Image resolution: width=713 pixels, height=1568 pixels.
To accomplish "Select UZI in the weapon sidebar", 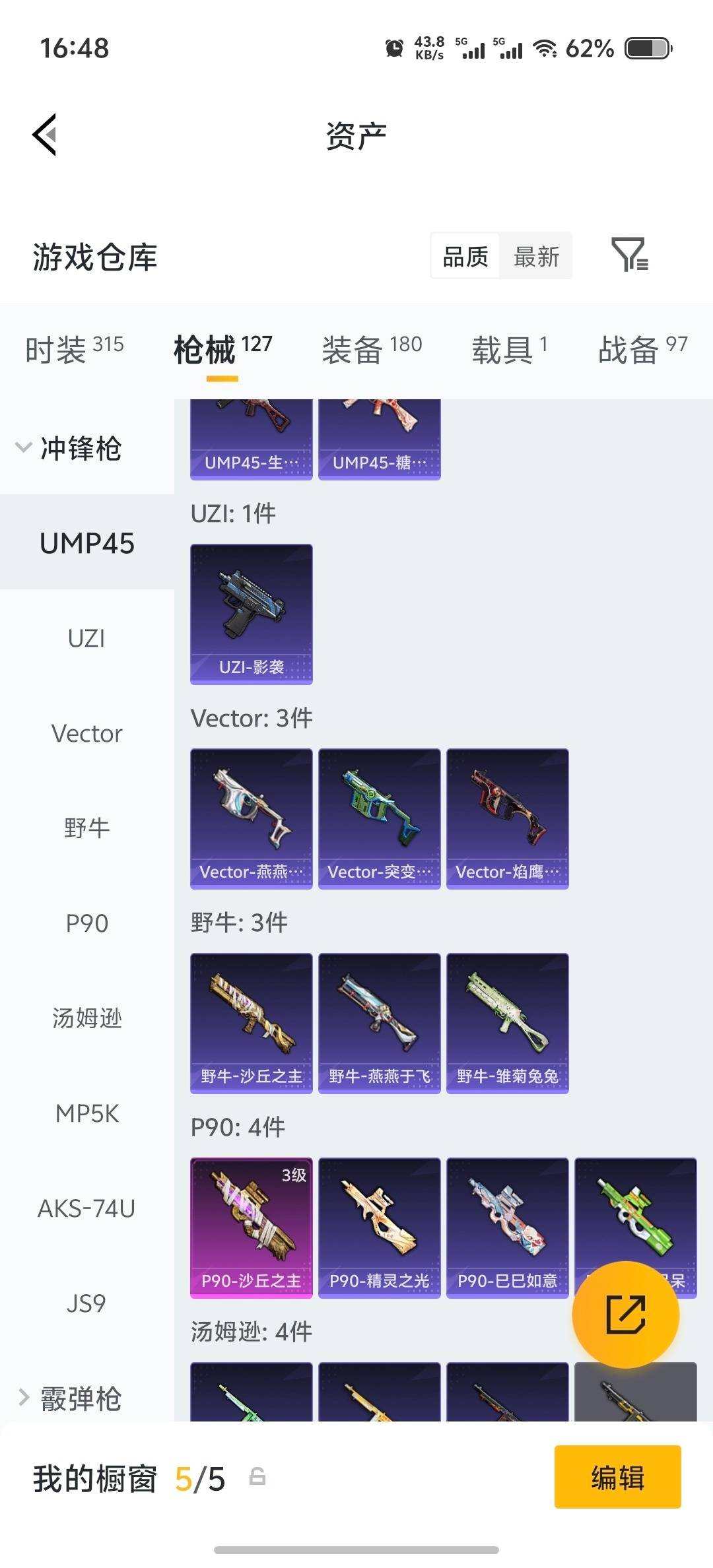I will [x=86, y=638].
